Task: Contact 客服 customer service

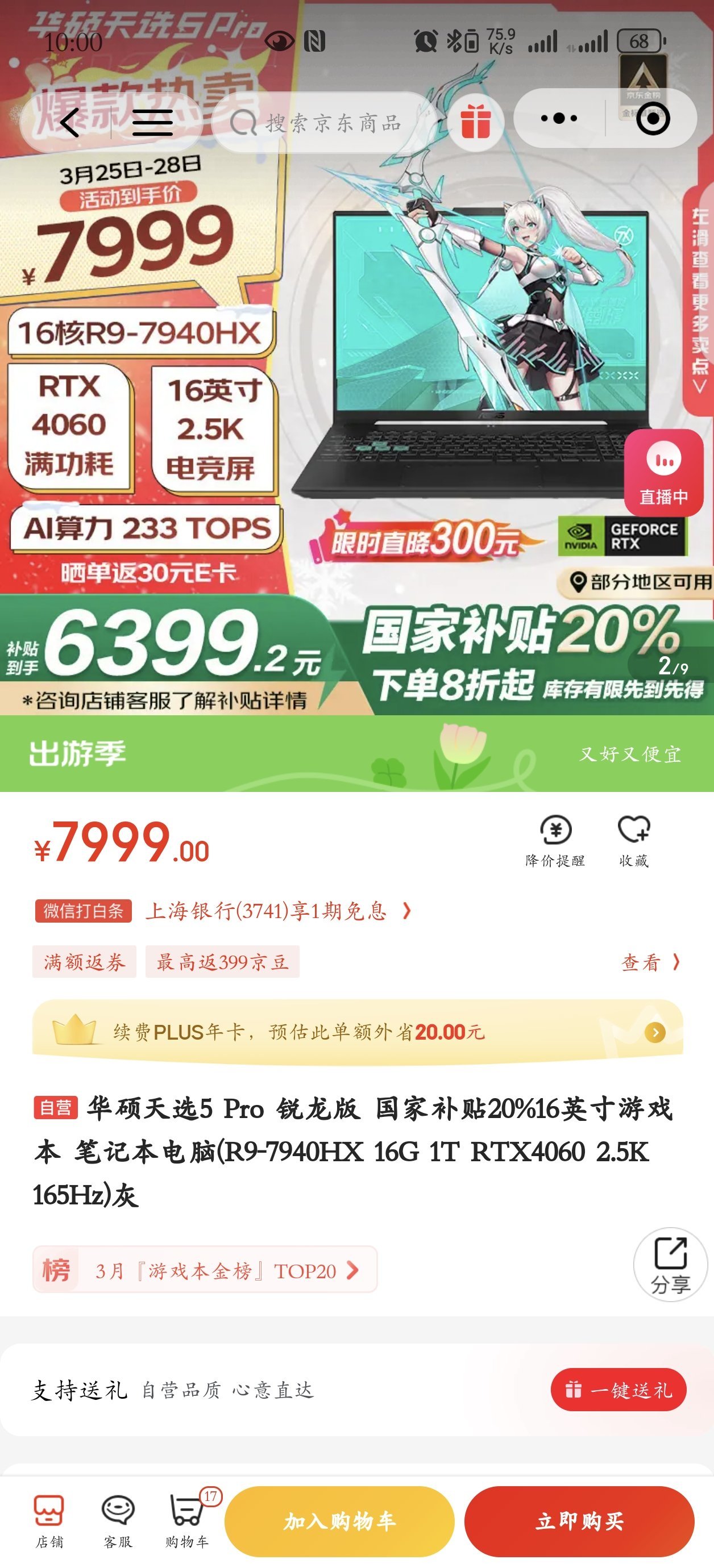Action: coord(118,1520)
